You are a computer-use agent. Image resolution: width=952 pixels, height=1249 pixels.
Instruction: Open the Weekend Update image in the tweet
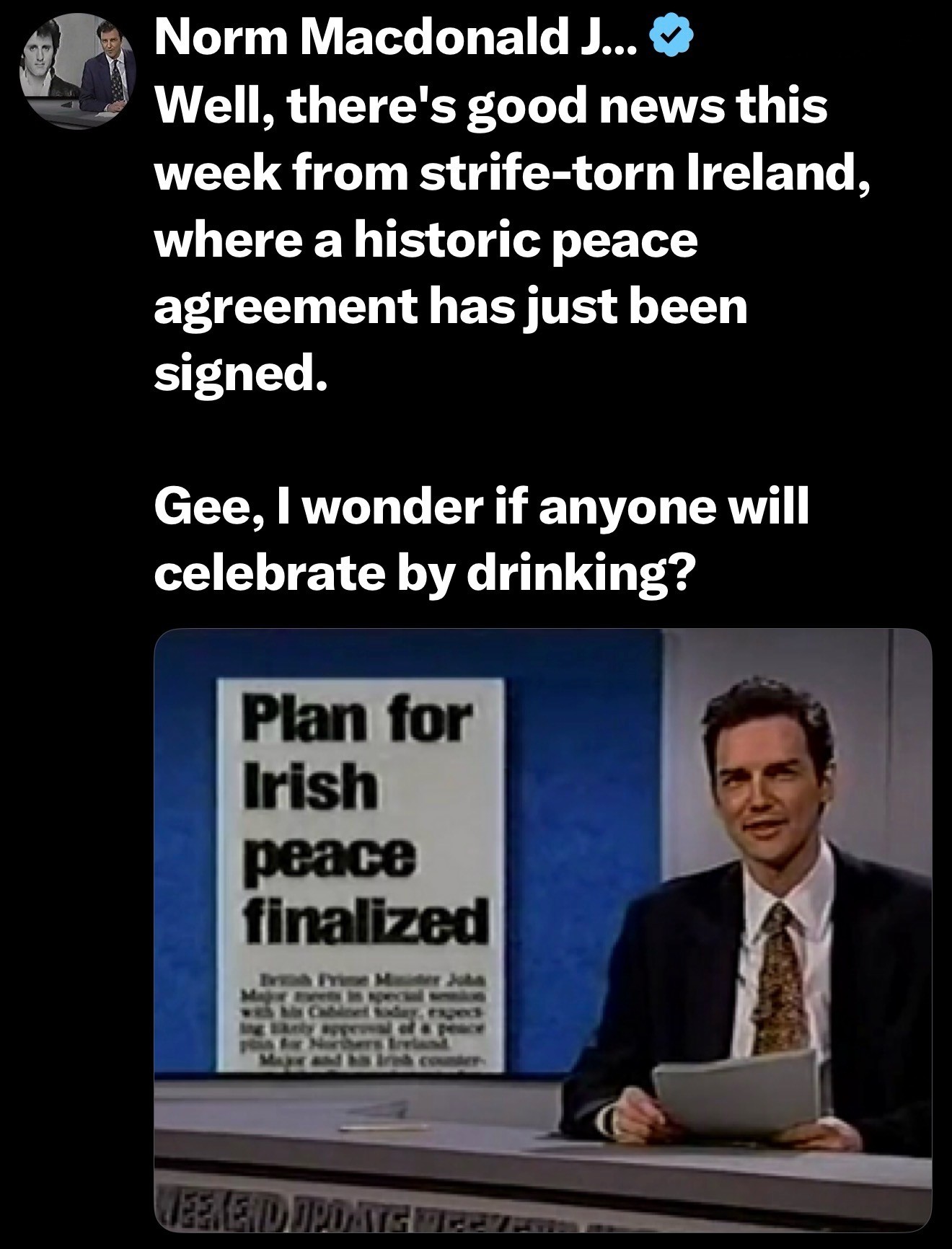[x=542, y=929]
